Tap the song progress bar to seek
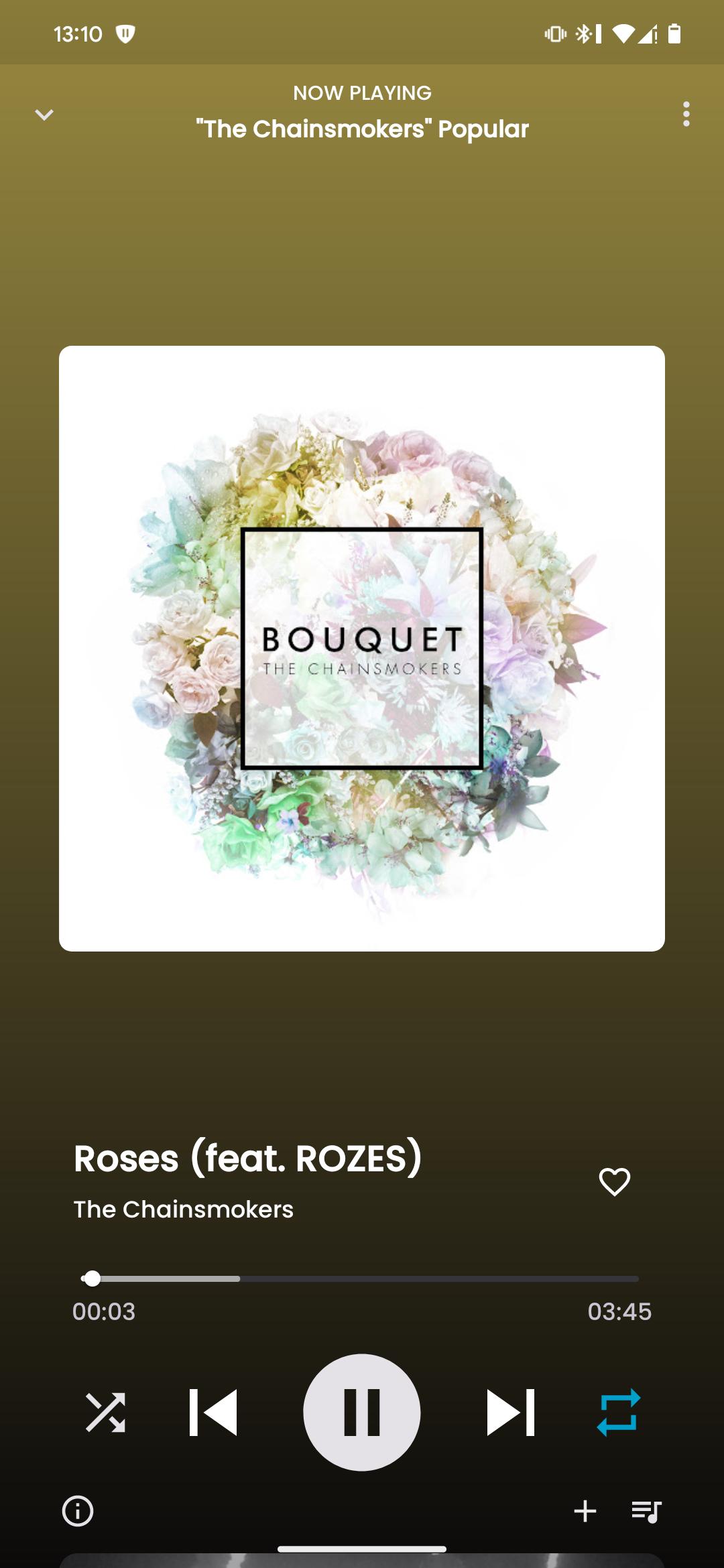This screenshot has width=724, height=1568. (362, 1279)
